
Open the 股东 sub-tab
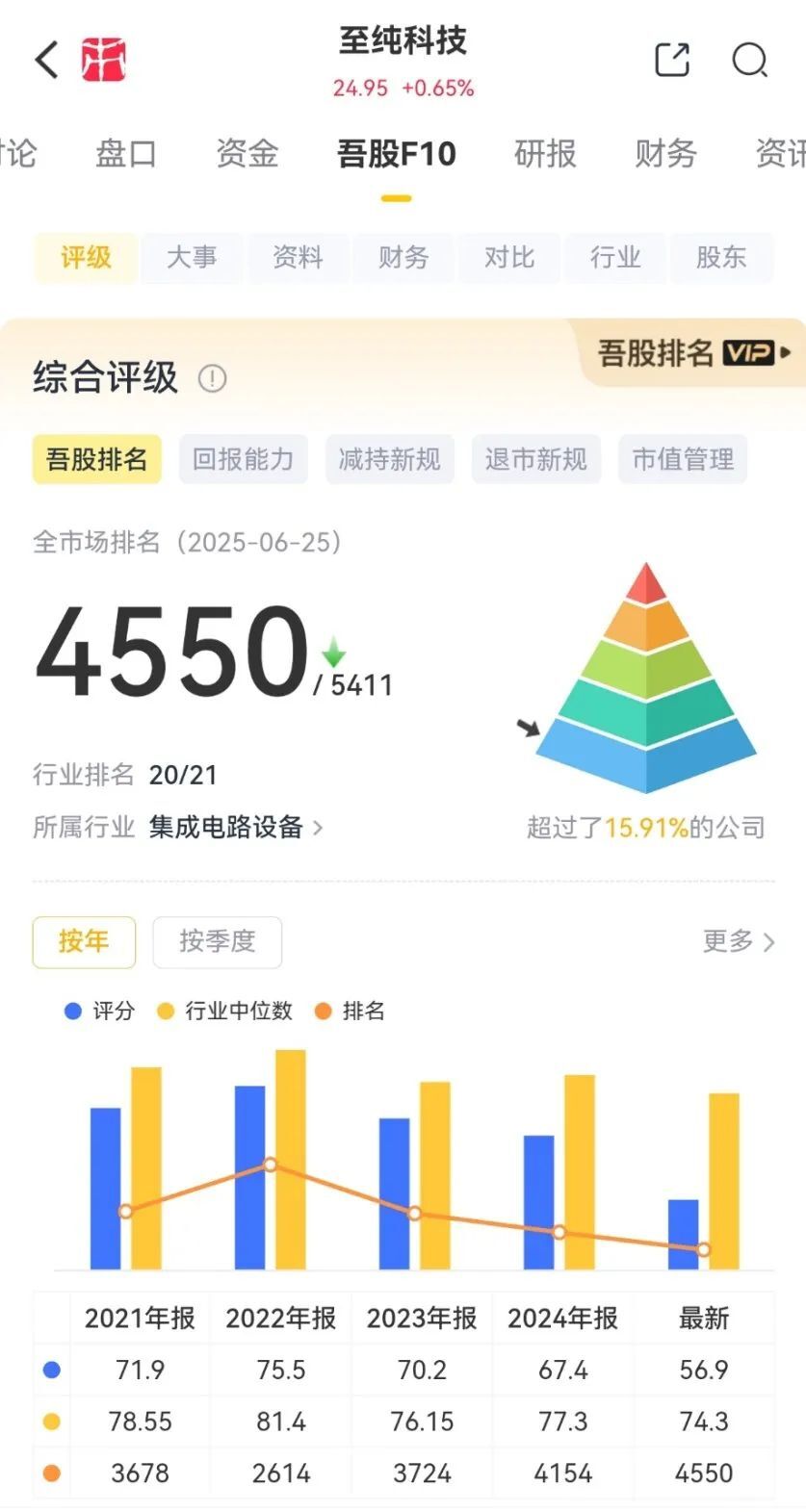point(721,258)
